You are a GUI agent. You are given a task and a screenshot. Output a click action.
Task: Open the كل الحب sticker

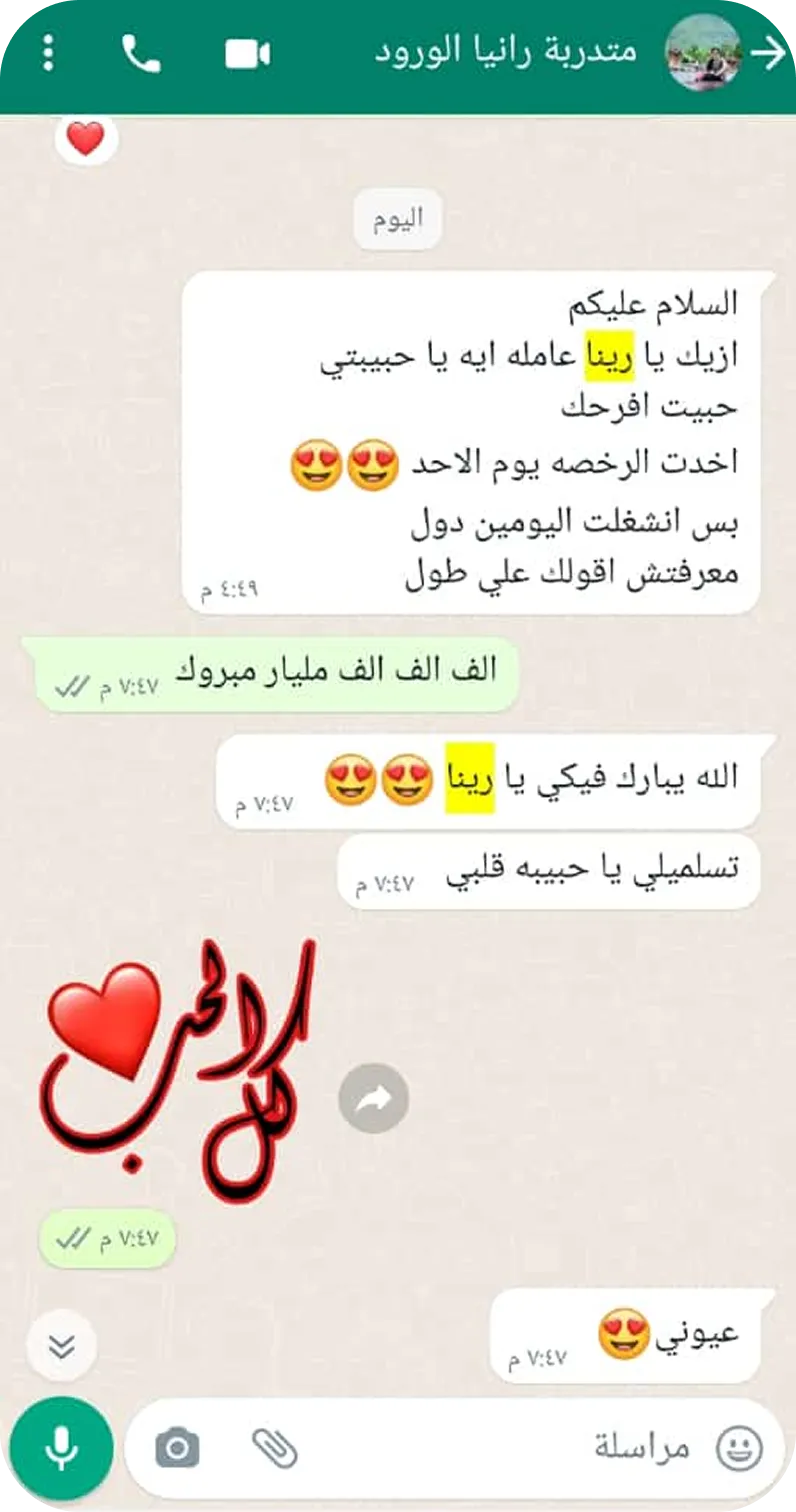tap(182, 1069)
